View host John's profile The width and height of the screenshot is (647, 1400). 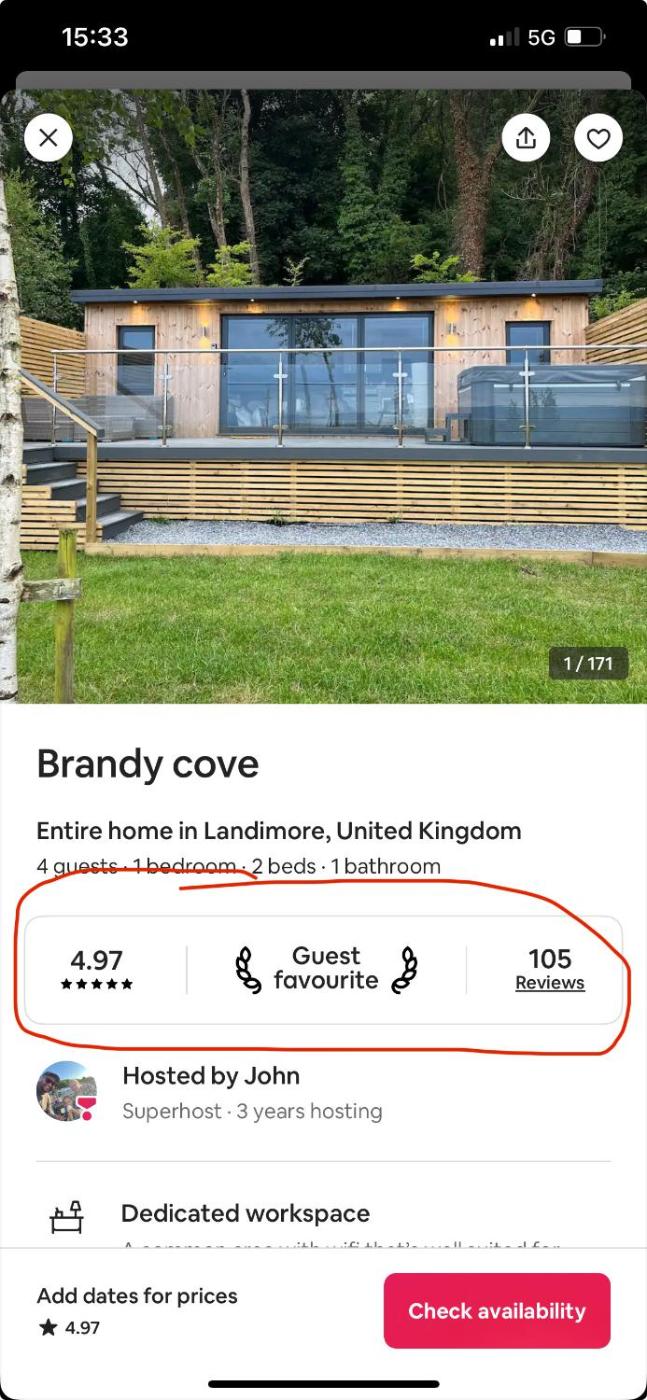point(67,1091)
